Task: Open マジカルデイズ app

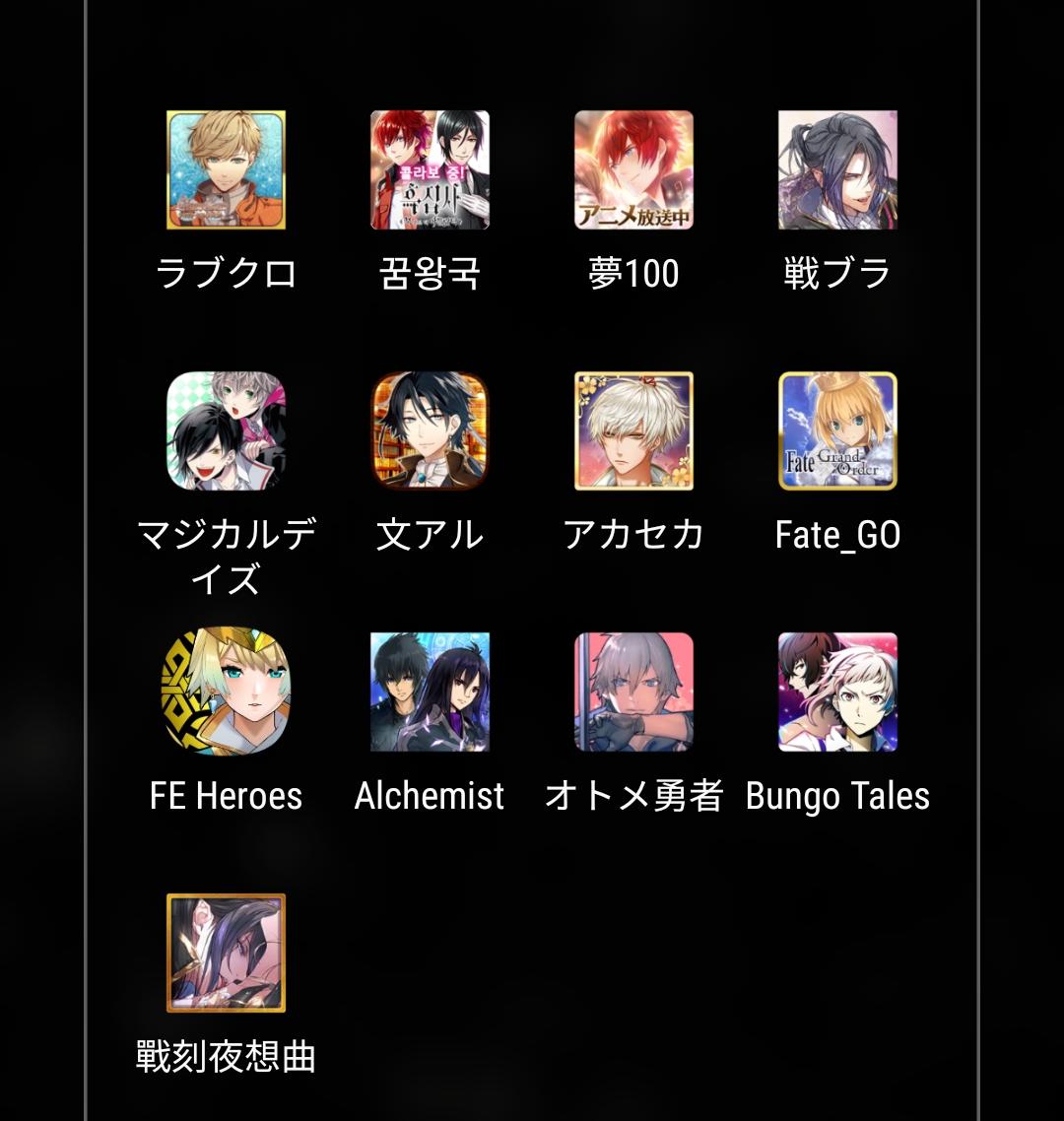Action: pyautogui.click(x=226, y=430)
